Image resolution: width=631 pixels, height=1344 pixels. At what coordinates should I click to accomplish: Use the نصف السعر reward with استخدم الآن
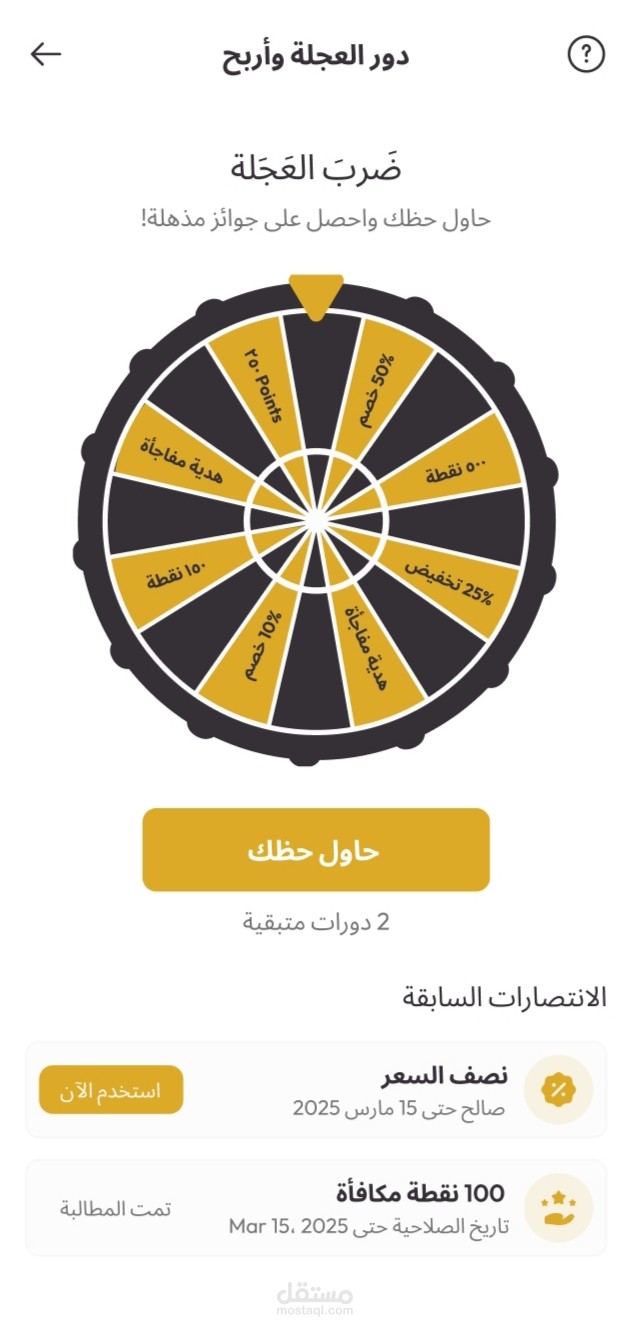click(x=112, y=1089)
